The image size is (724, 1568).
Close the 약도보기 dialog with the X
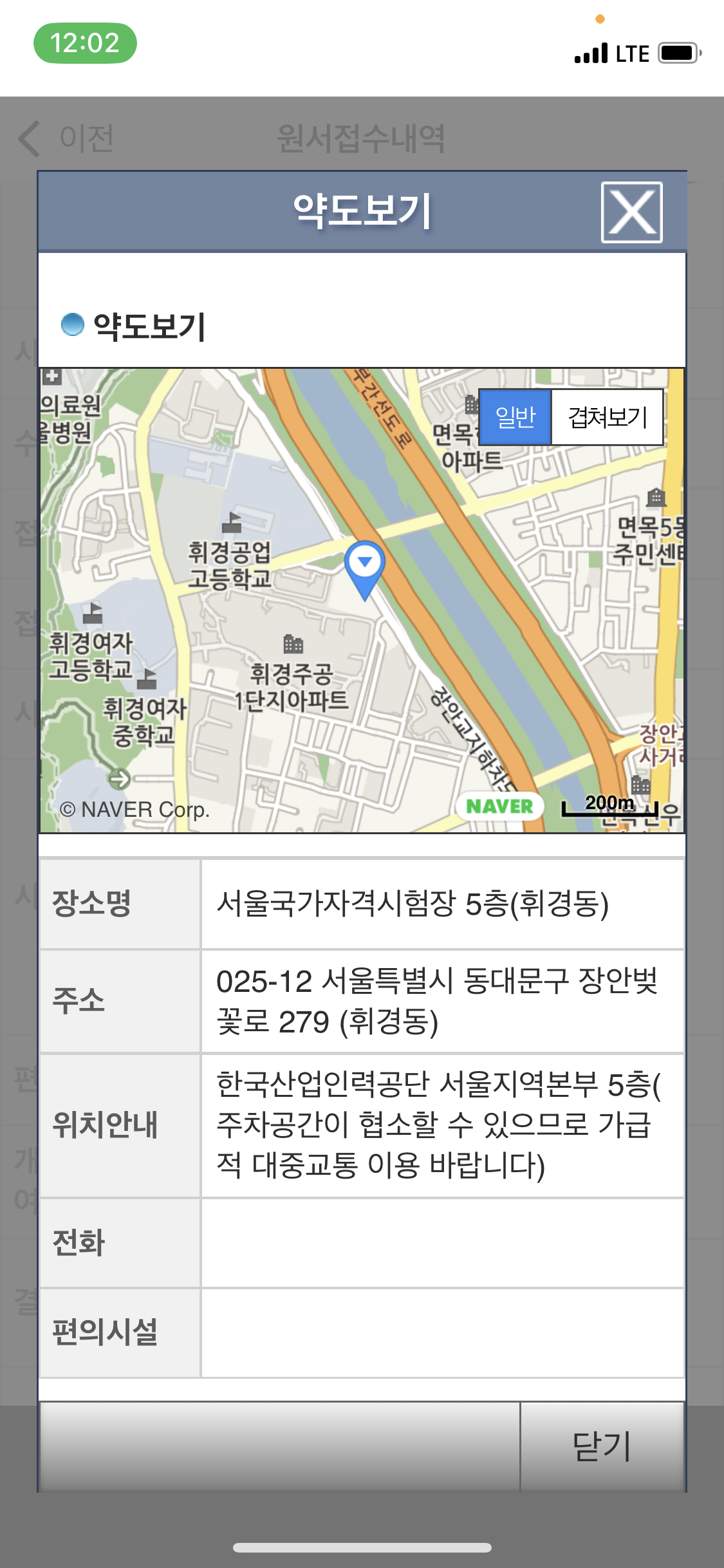(631, 212)
